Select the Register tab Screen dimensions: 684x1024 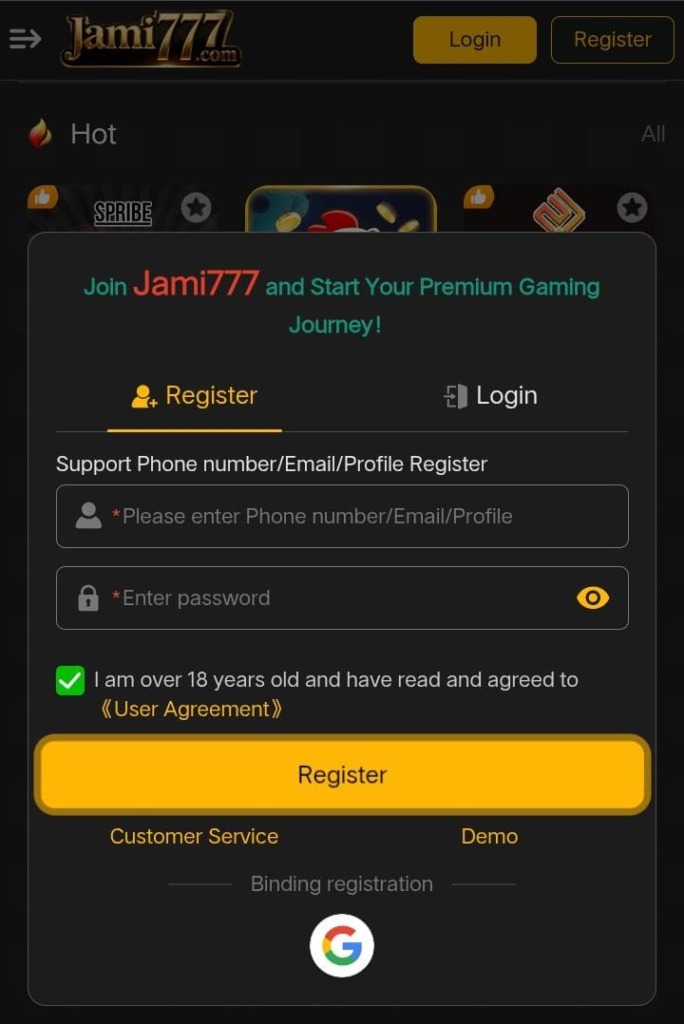coord(195,396)
